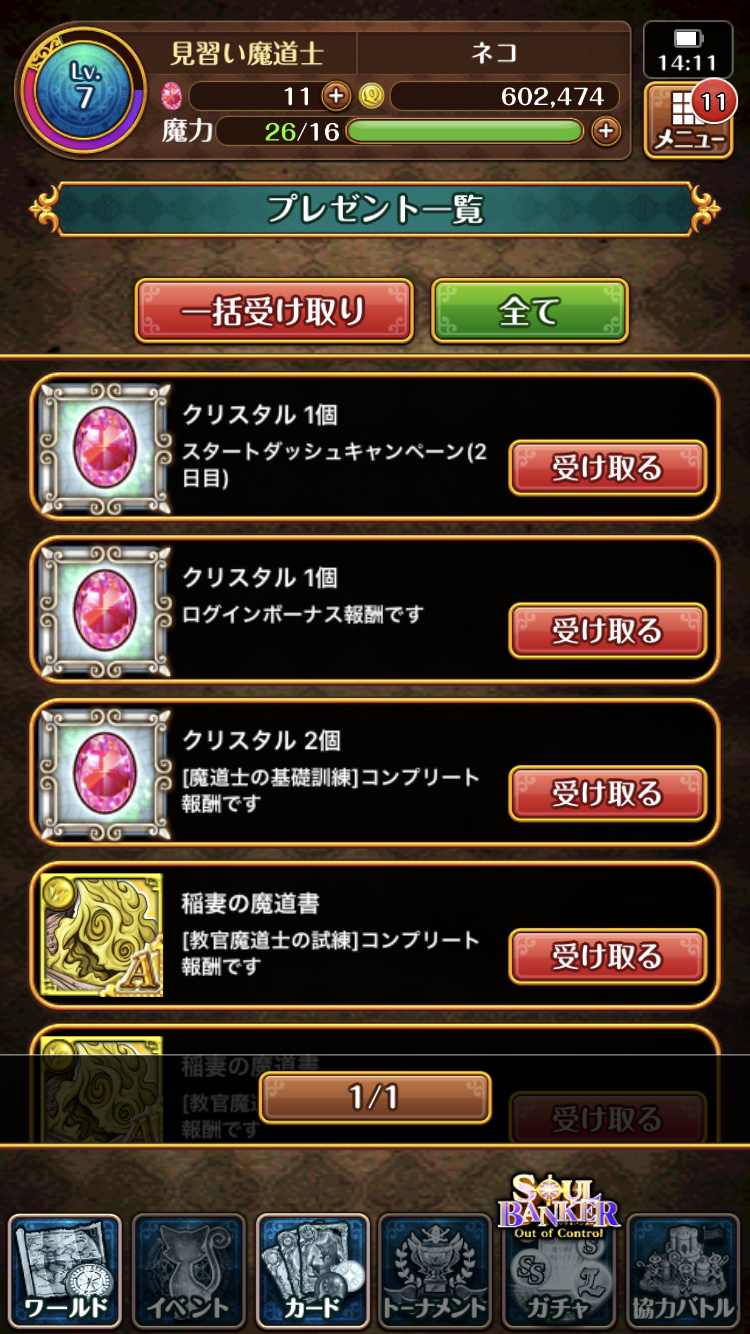The height and width of the screenshot is (1334, 750).
Task: Switch to the イベント tab
Action: point(189,1270)
